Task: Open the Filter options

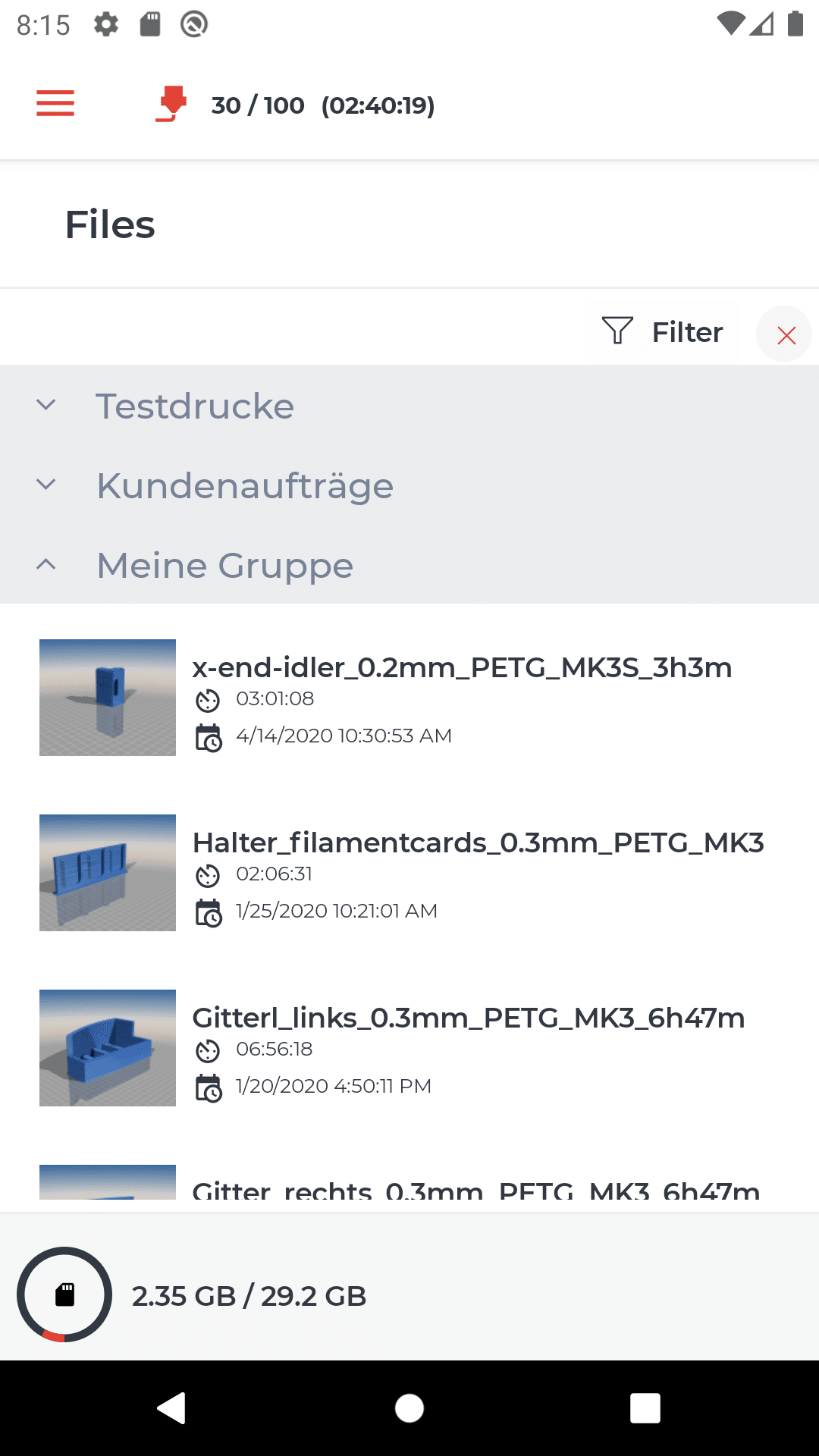Action: click(663, 332)
